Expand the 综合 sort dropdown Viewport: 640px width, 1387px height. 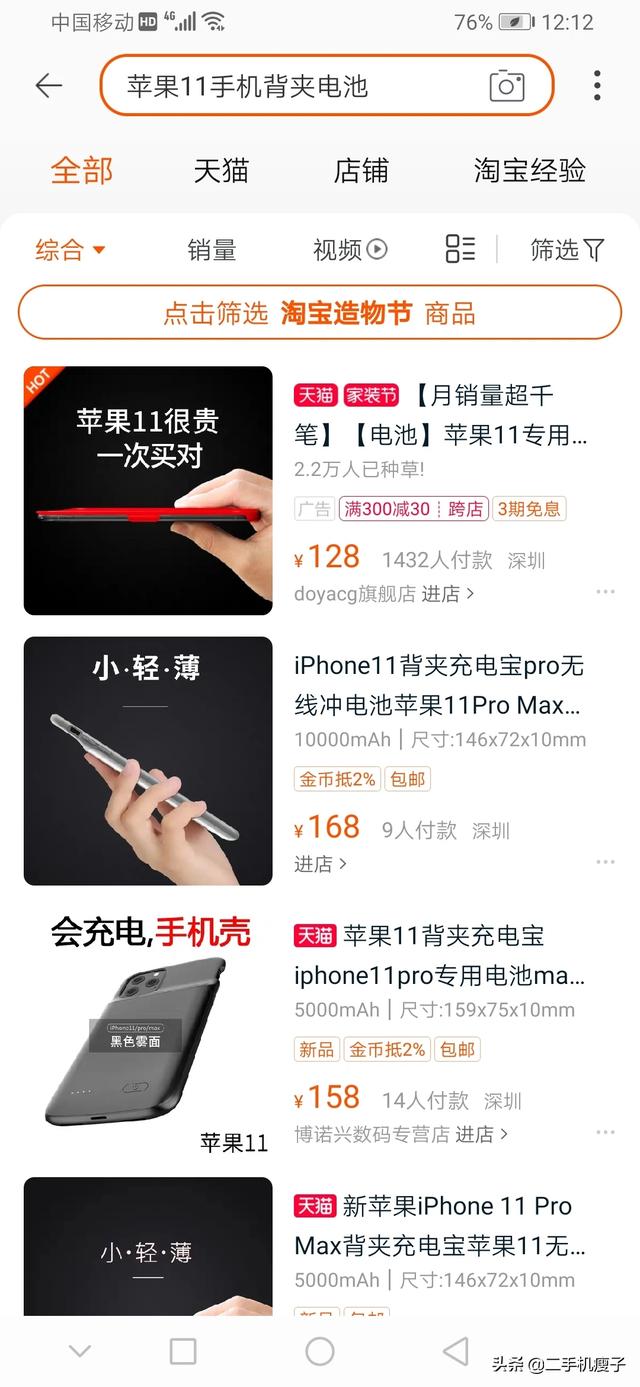pos(70,249)
